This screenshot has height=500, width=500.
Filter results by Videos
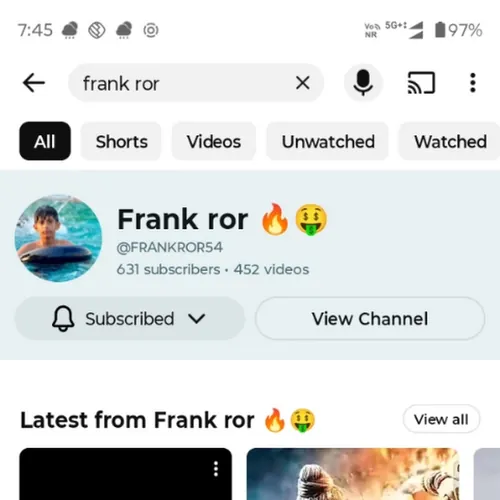[x=214, y=141]
